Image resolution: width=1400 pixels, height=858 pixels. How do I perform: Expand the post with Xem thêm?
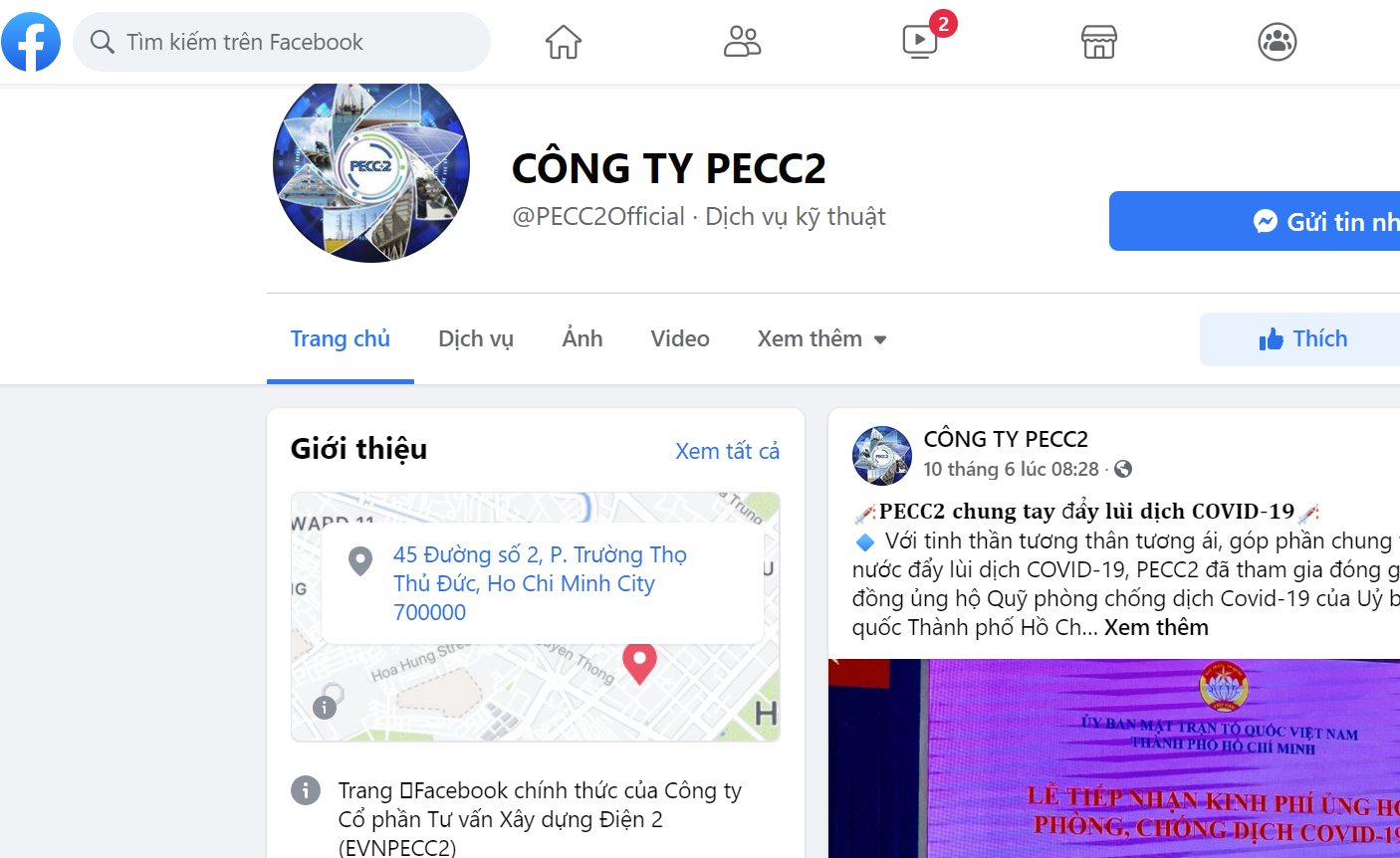click(1156, 628)
